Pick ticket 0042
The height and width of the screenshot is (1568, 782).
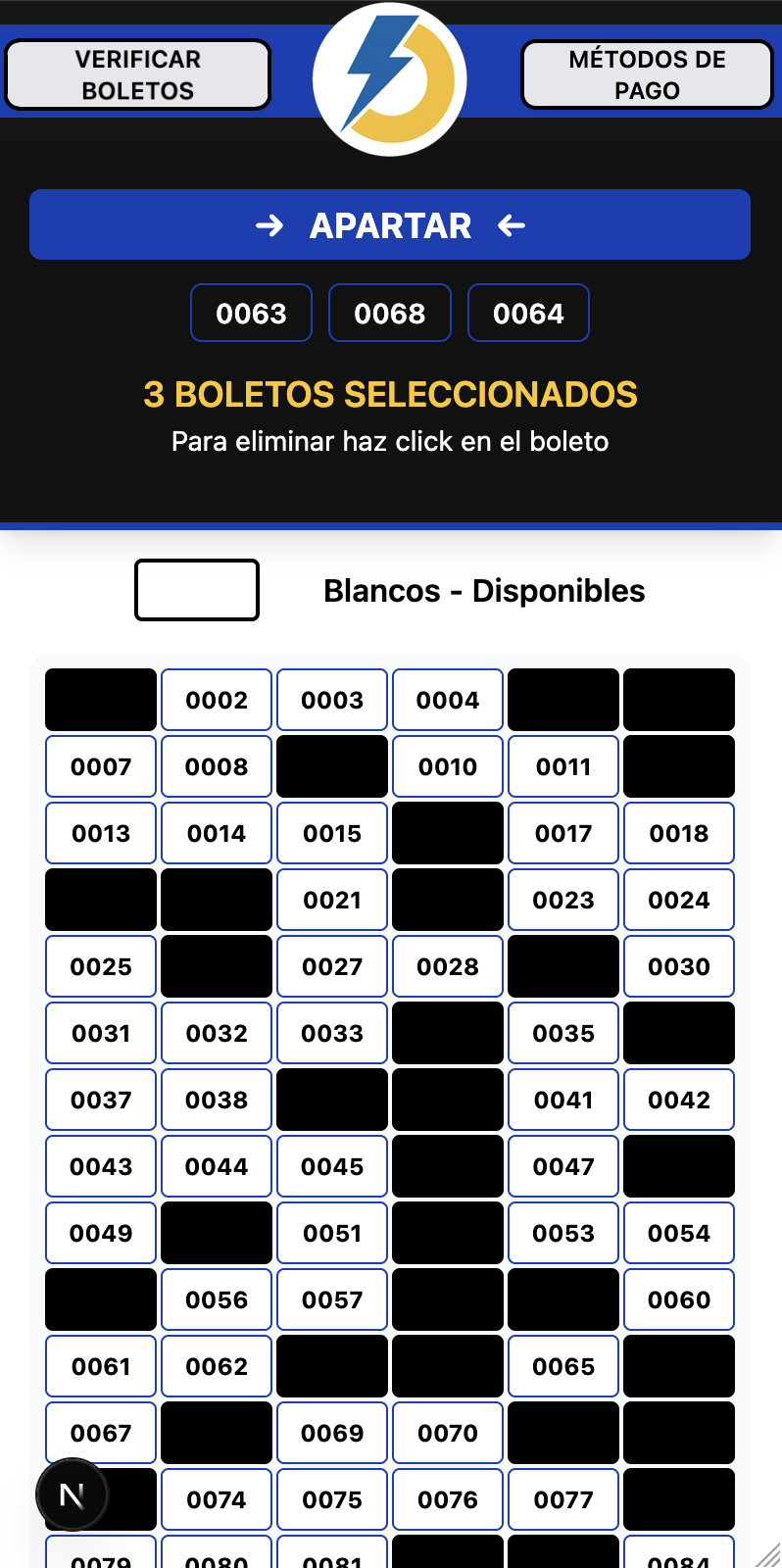click(679, 1100)
